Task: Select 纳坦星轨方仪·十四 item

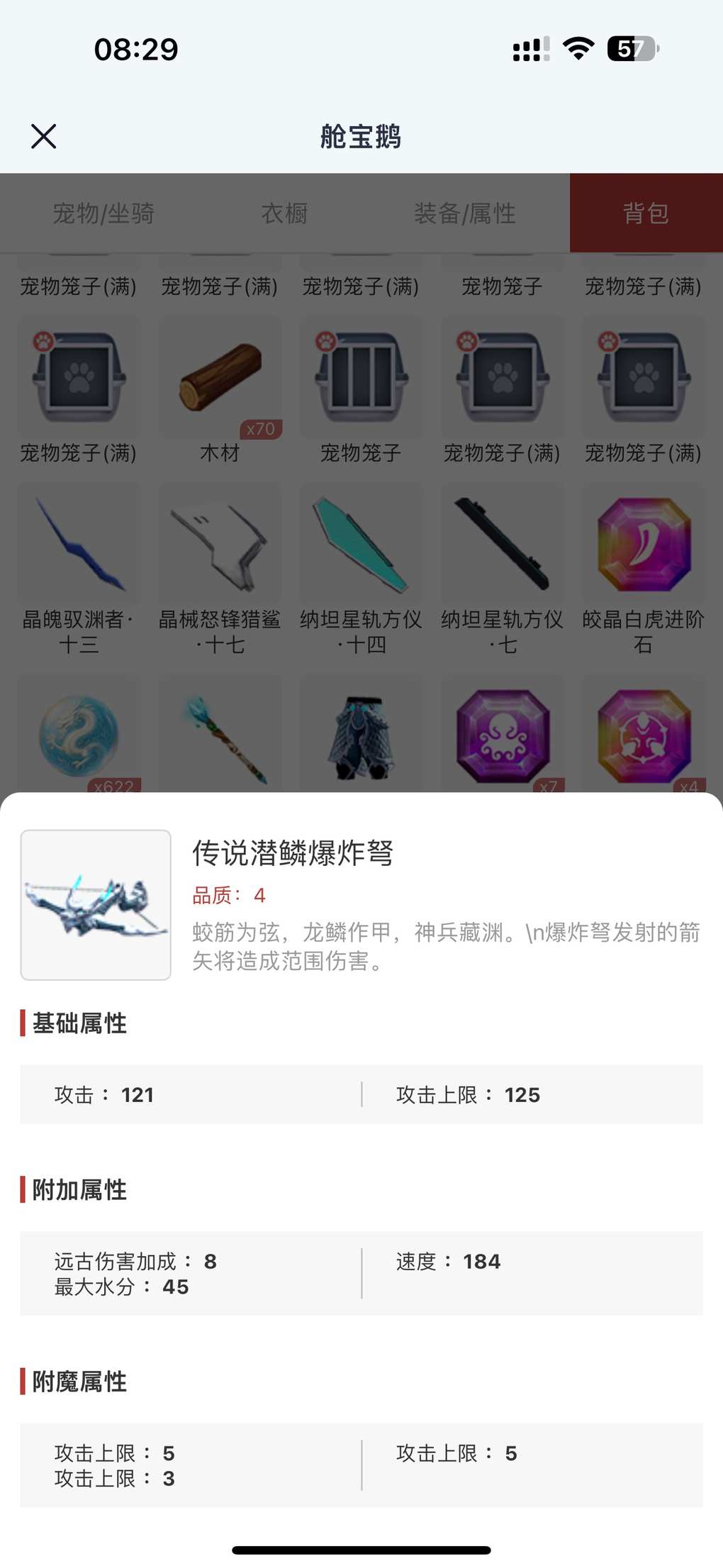Action: pyautogui.click(x=361, y=545)
